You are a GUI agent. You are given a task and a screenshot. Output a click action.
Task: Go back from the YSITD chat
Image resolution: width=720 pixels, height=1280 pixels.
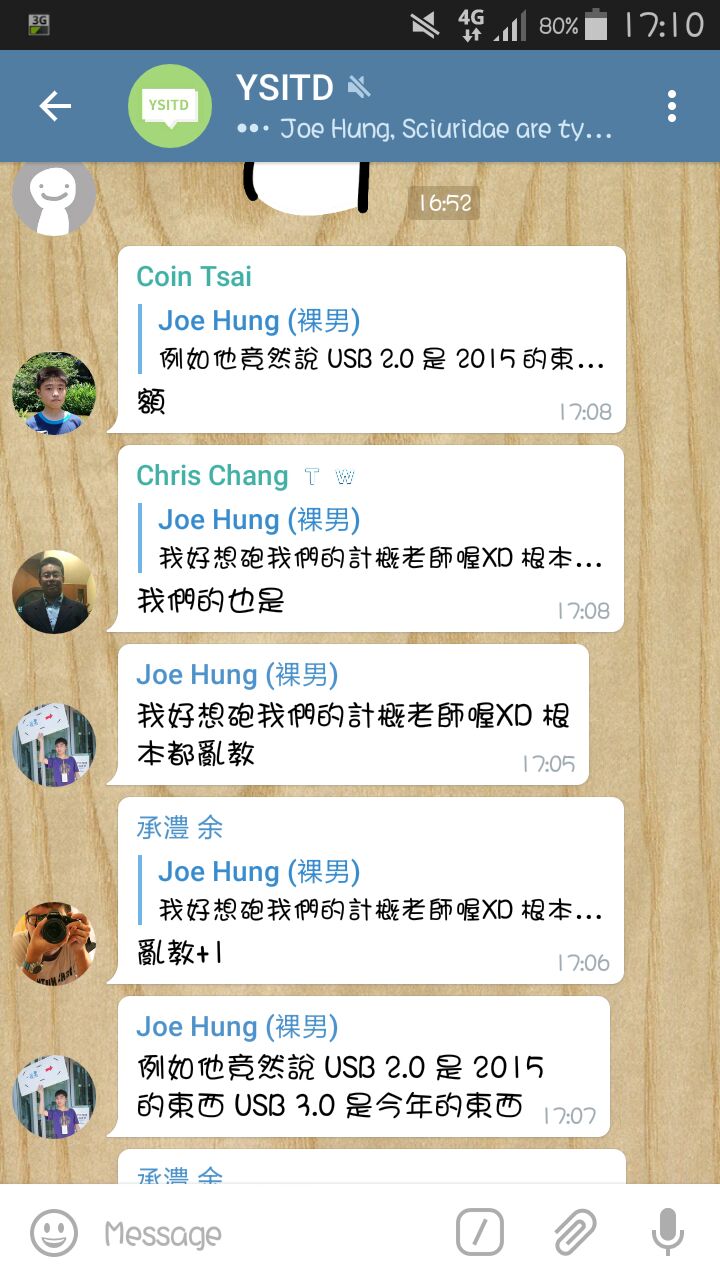(55, 106)
